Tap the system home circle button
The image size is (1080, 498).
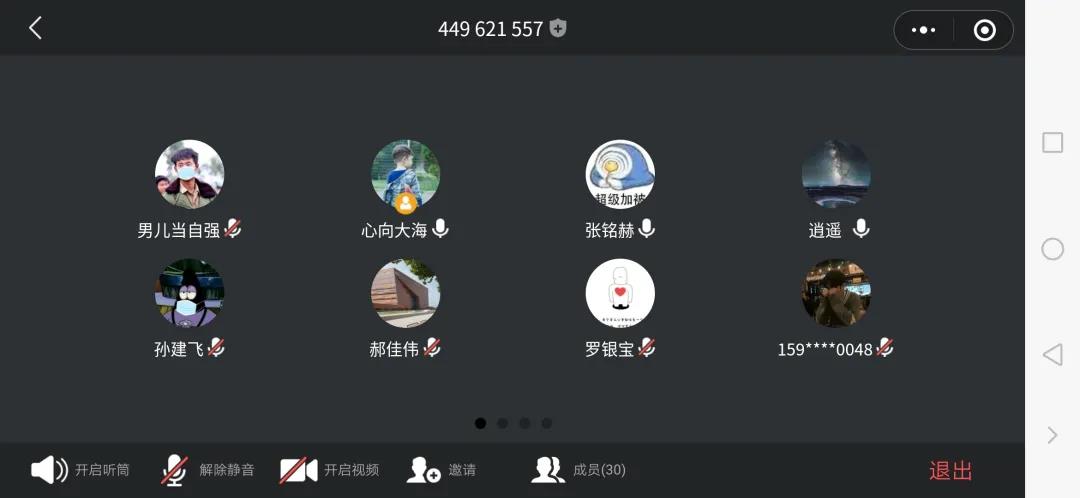coord(1052,249)
